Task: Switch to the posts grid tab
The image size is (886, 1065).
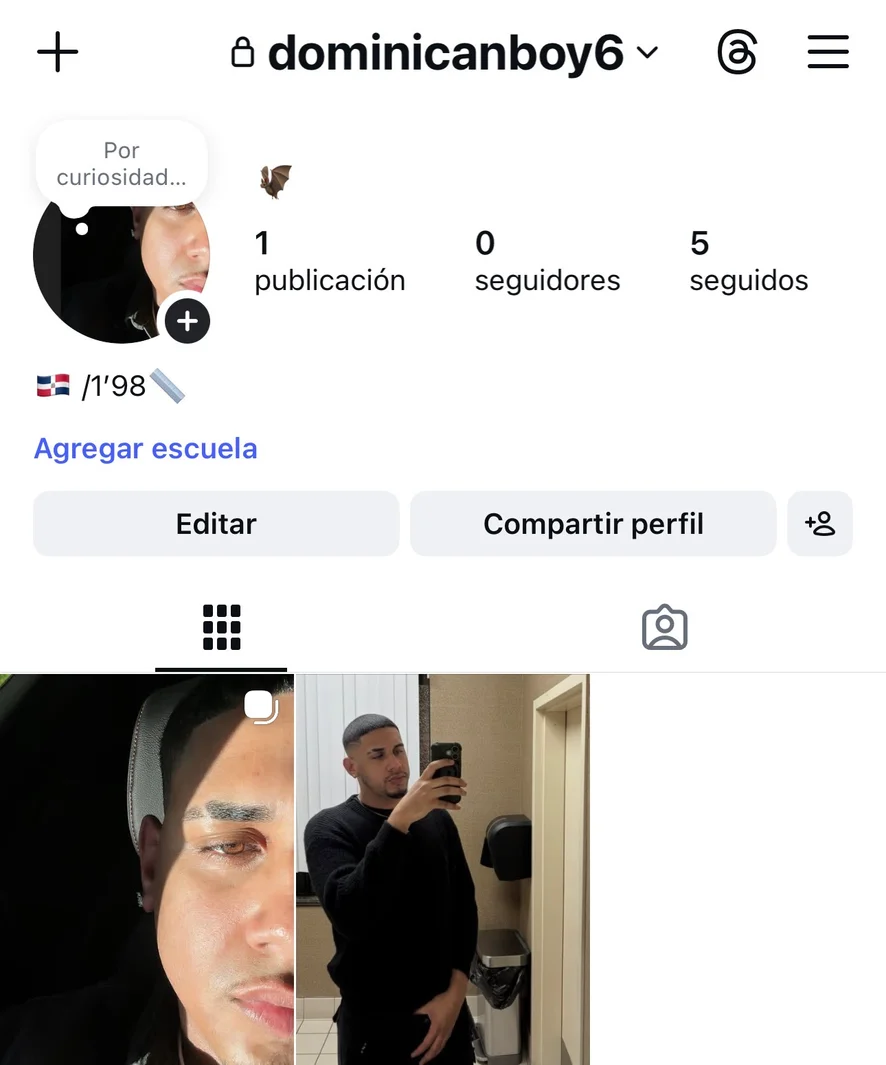Action: pos(221,628)
